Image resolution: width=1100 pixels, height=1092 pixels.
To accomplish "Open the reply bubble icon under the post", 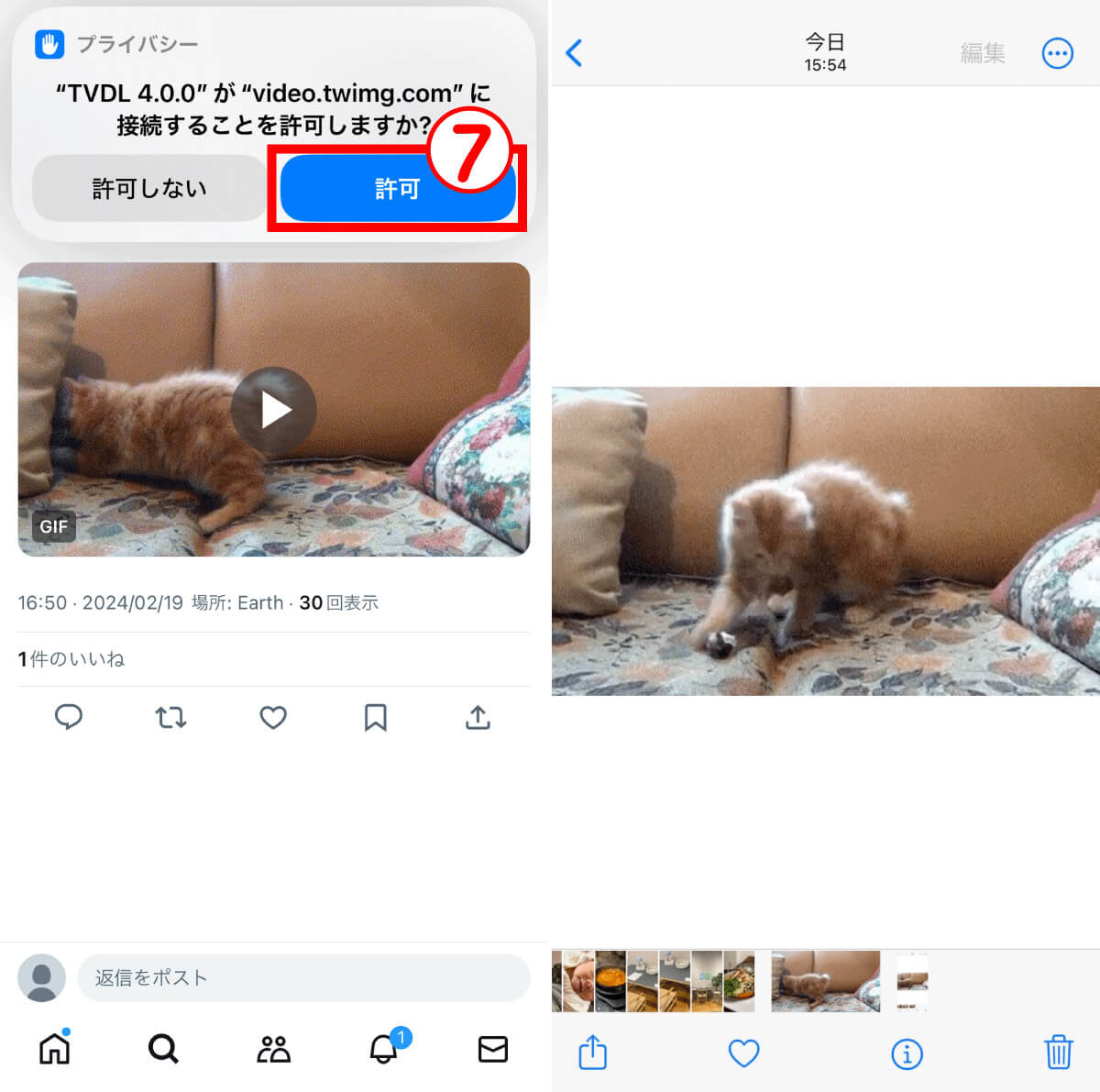I will point(69,717).
